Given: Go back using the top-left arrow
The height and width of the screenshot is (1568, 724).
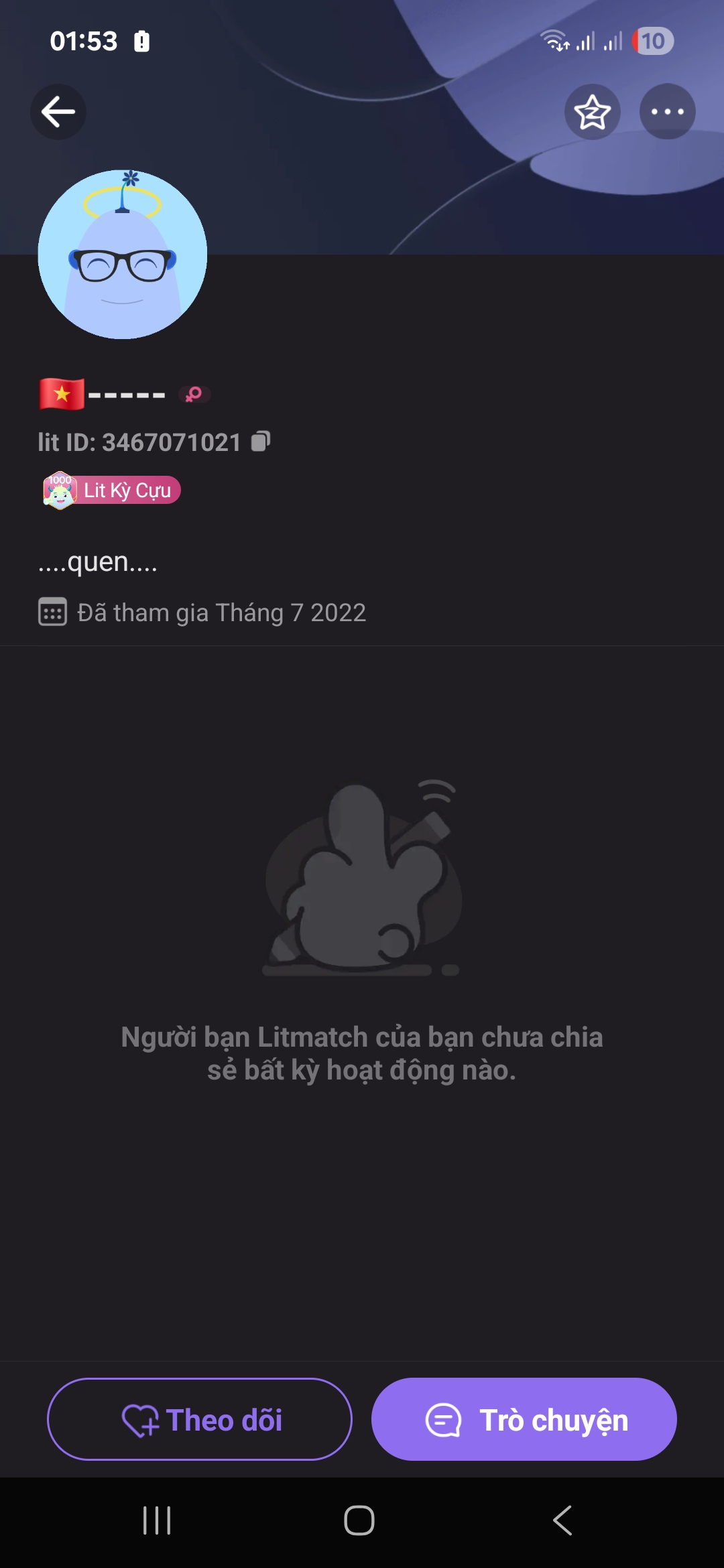Looking at the screenshot, I should pos(58,111).
